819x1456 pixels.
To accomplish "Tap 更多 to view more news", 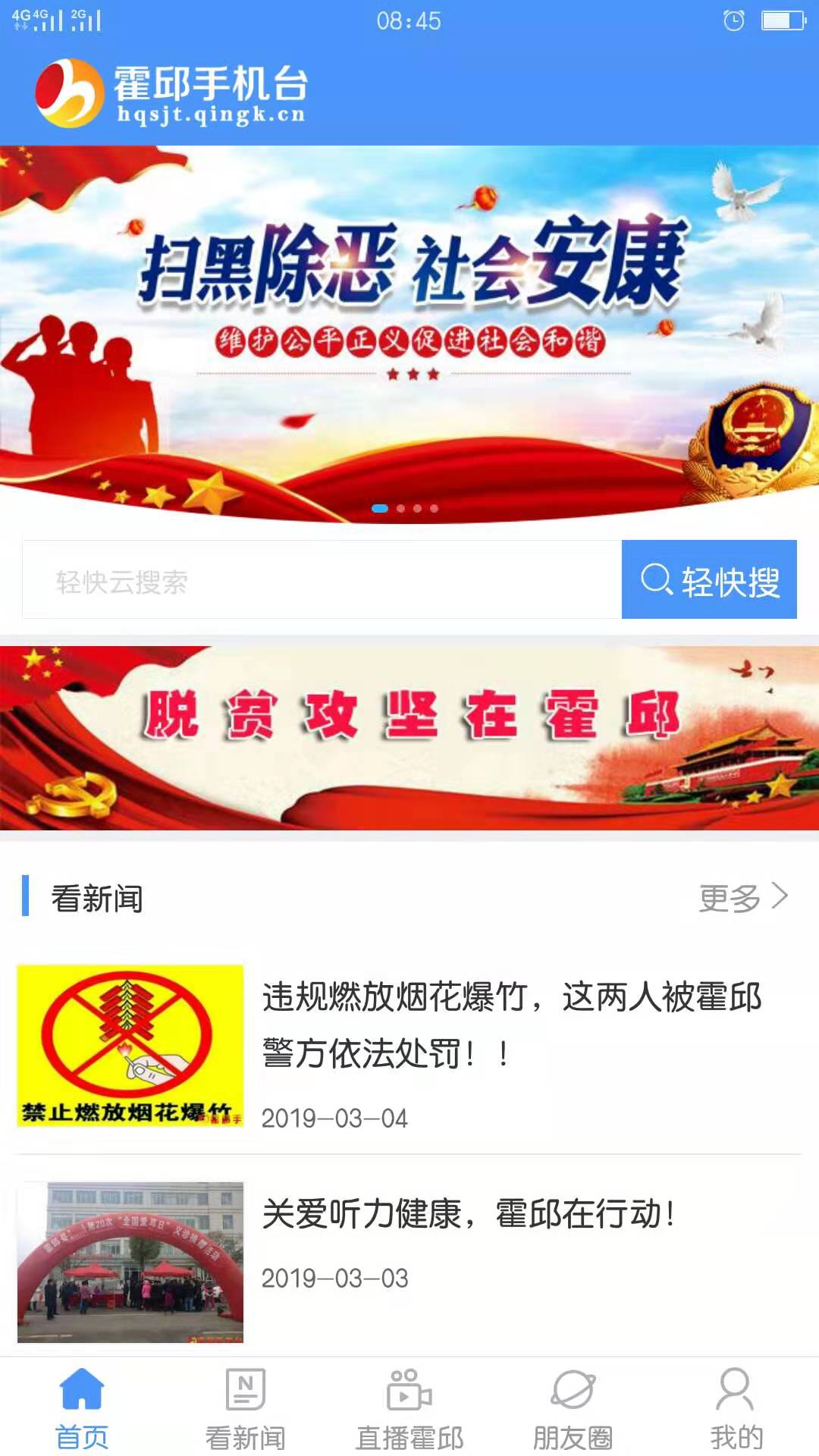I will (743, 898).
